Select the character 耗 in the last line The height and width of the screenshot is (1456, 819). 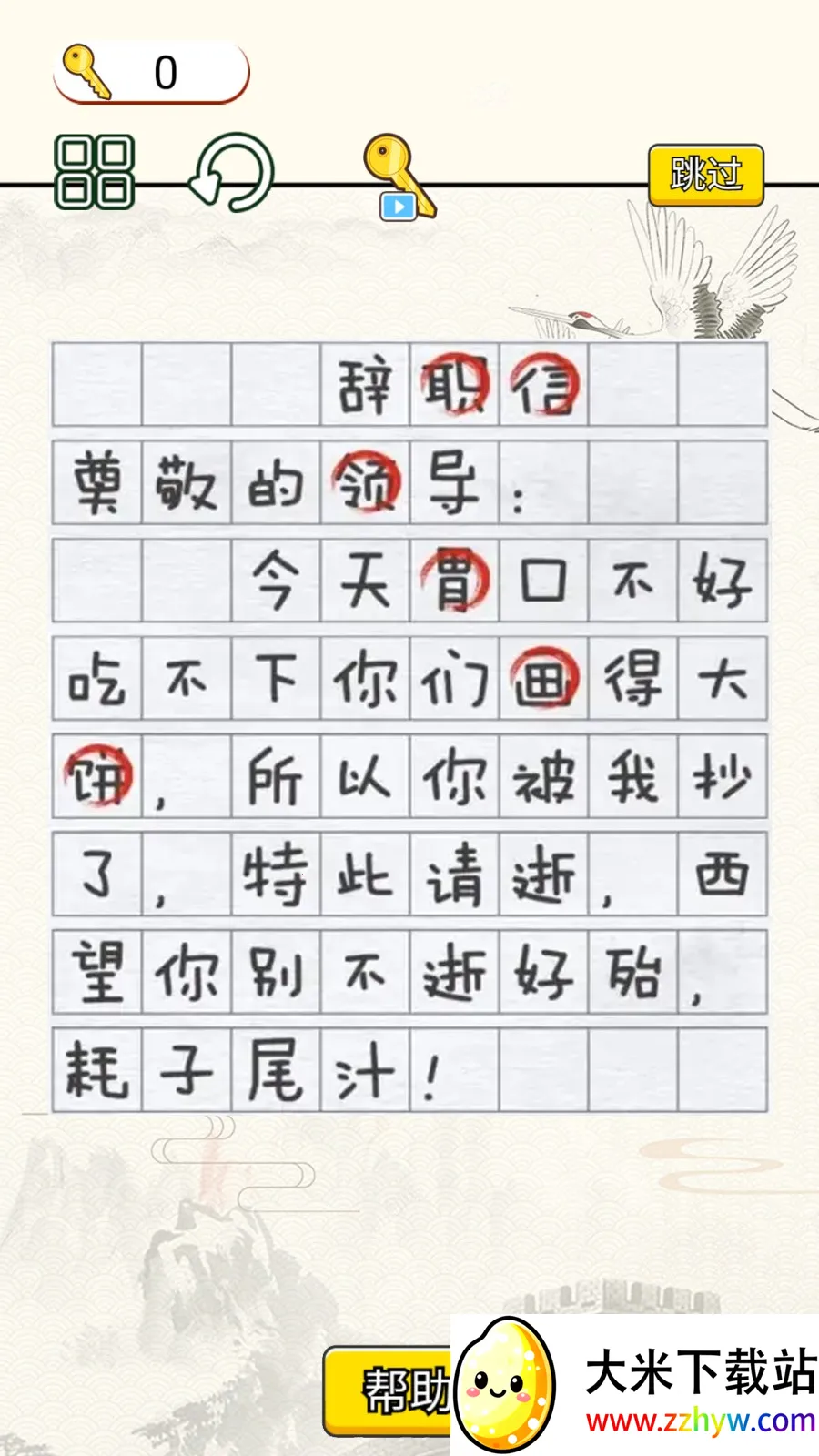[96, 1071]
